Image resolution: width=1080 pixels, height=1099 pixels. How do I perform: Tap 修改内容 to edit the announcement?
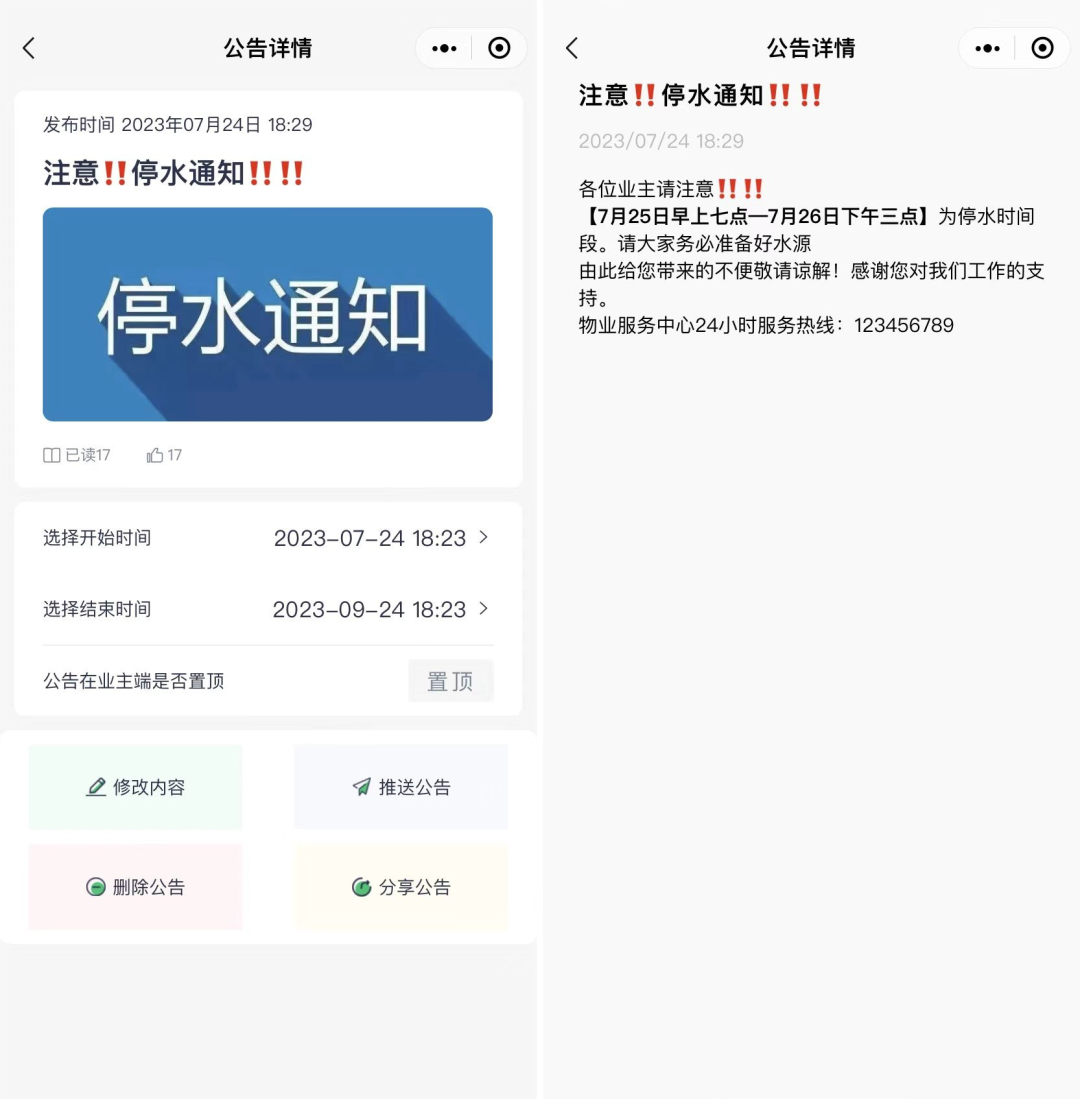(x=135, y=787)
